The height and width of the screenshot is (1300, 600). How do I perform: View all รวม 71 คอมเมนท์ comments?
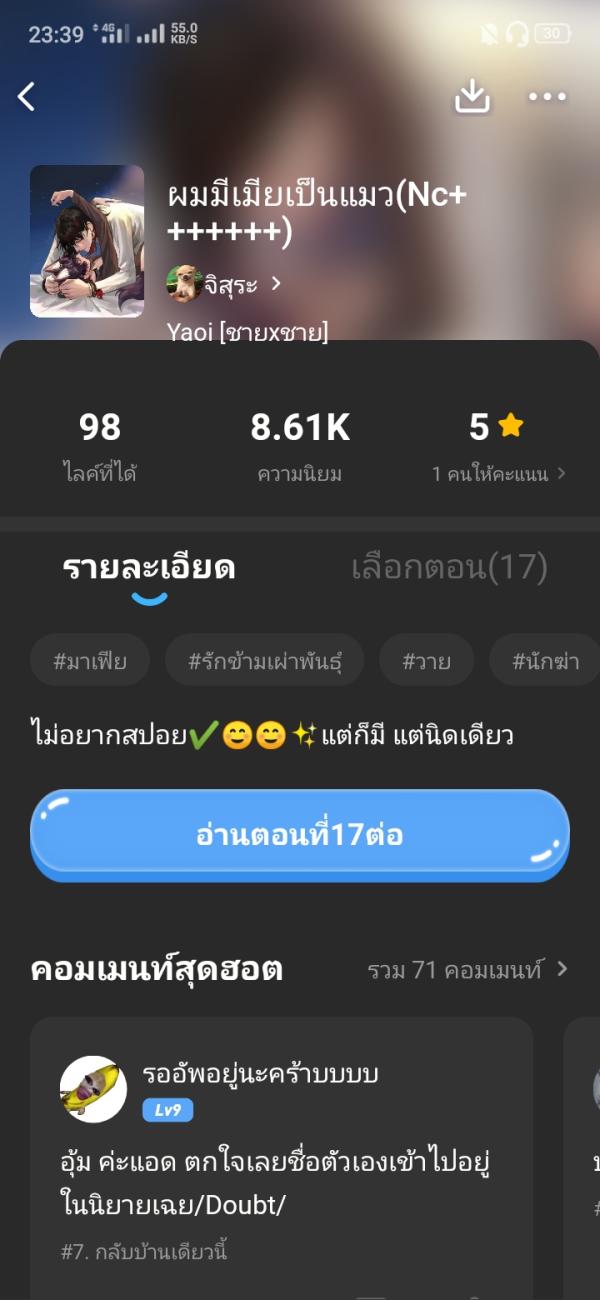pyautogui.click(x=467, y=969)
